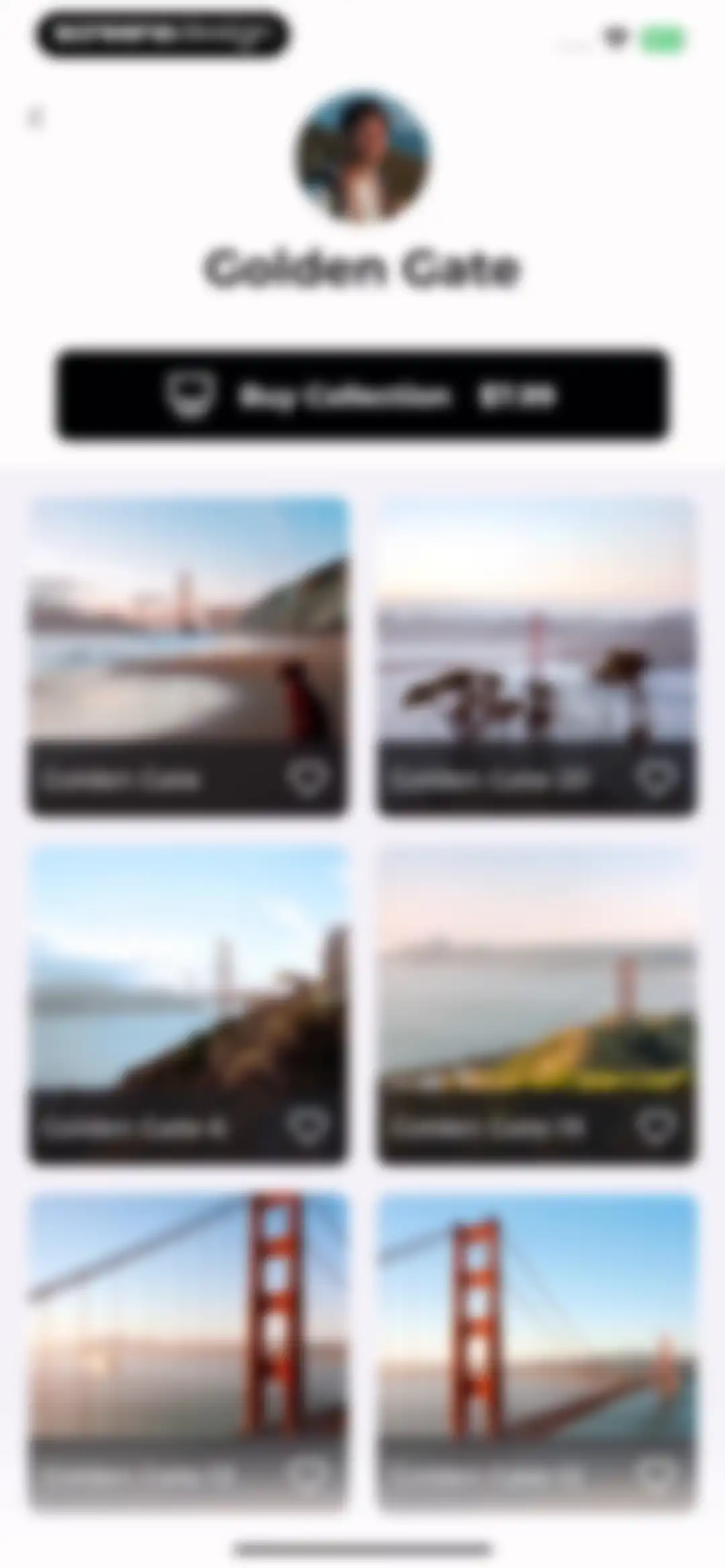The height and width of the screenshot is (1568, 725).
Task: Open the beach and bridge wallpaper tile
Action: [189, 654]
